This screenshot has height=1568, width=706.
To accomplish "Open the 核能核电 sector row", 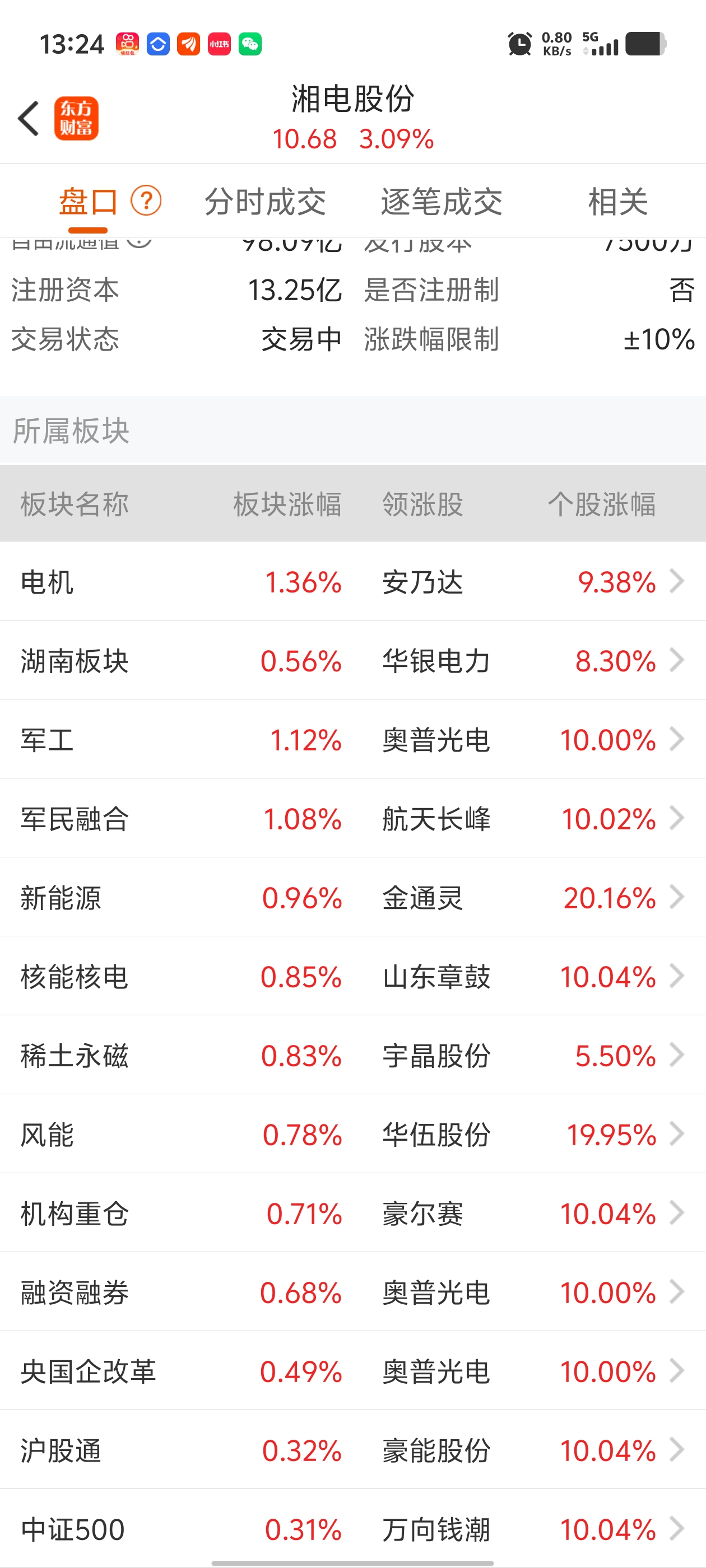I will tap(354, 976).
